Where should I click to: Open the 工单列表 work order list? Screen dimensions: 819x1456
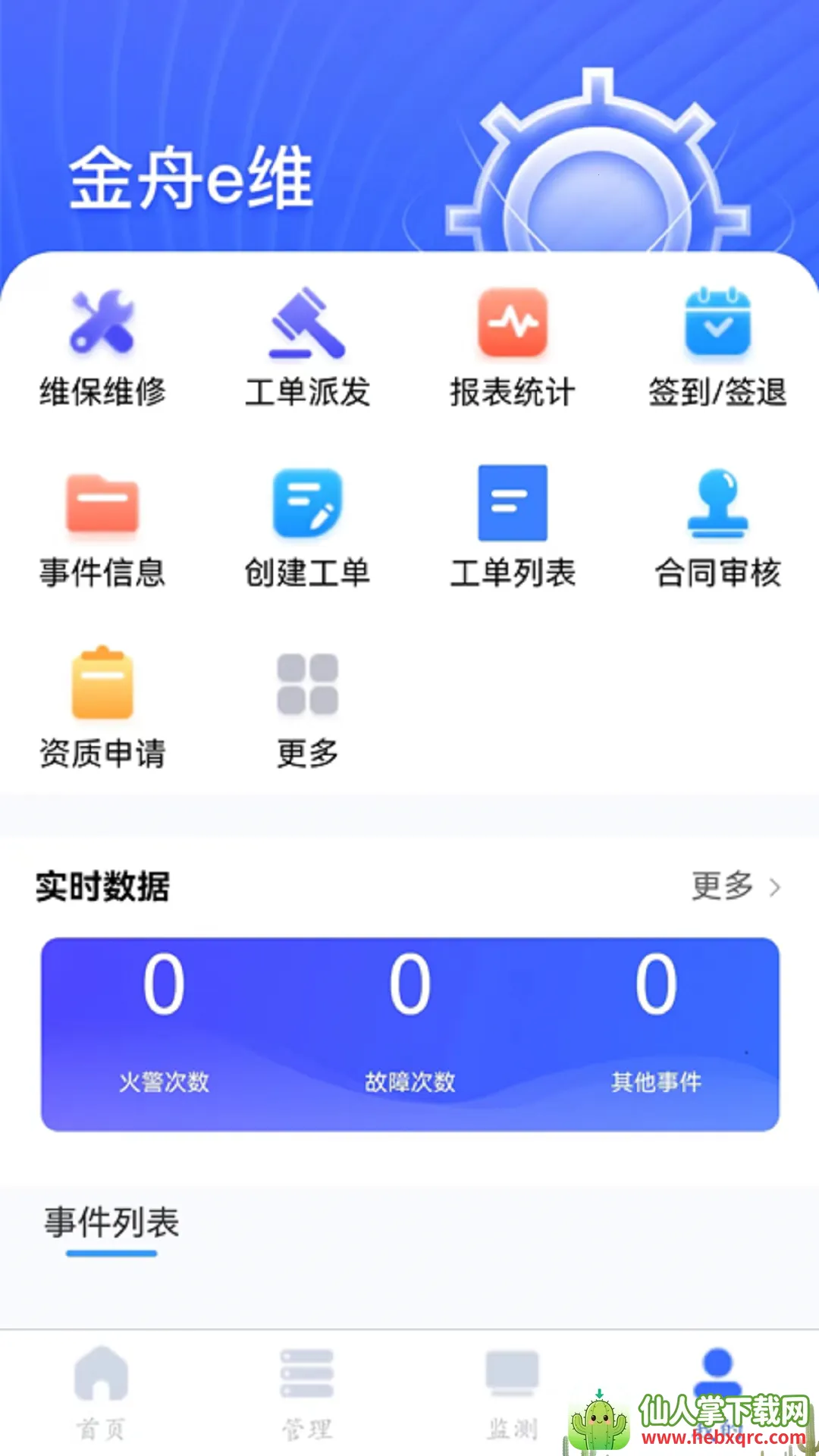coord(513,528)
